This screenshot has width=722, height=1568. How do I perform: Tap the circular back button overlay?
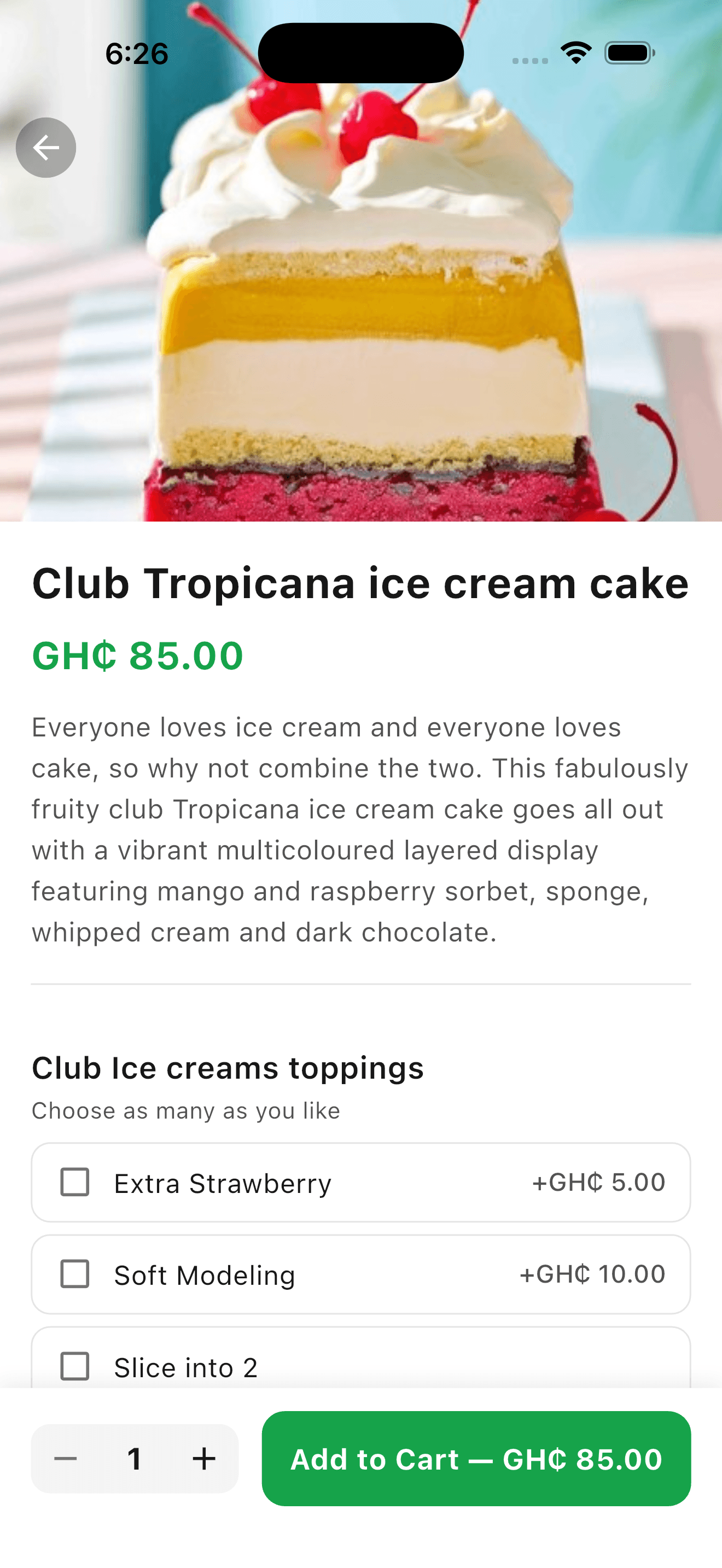pos(45,147)
